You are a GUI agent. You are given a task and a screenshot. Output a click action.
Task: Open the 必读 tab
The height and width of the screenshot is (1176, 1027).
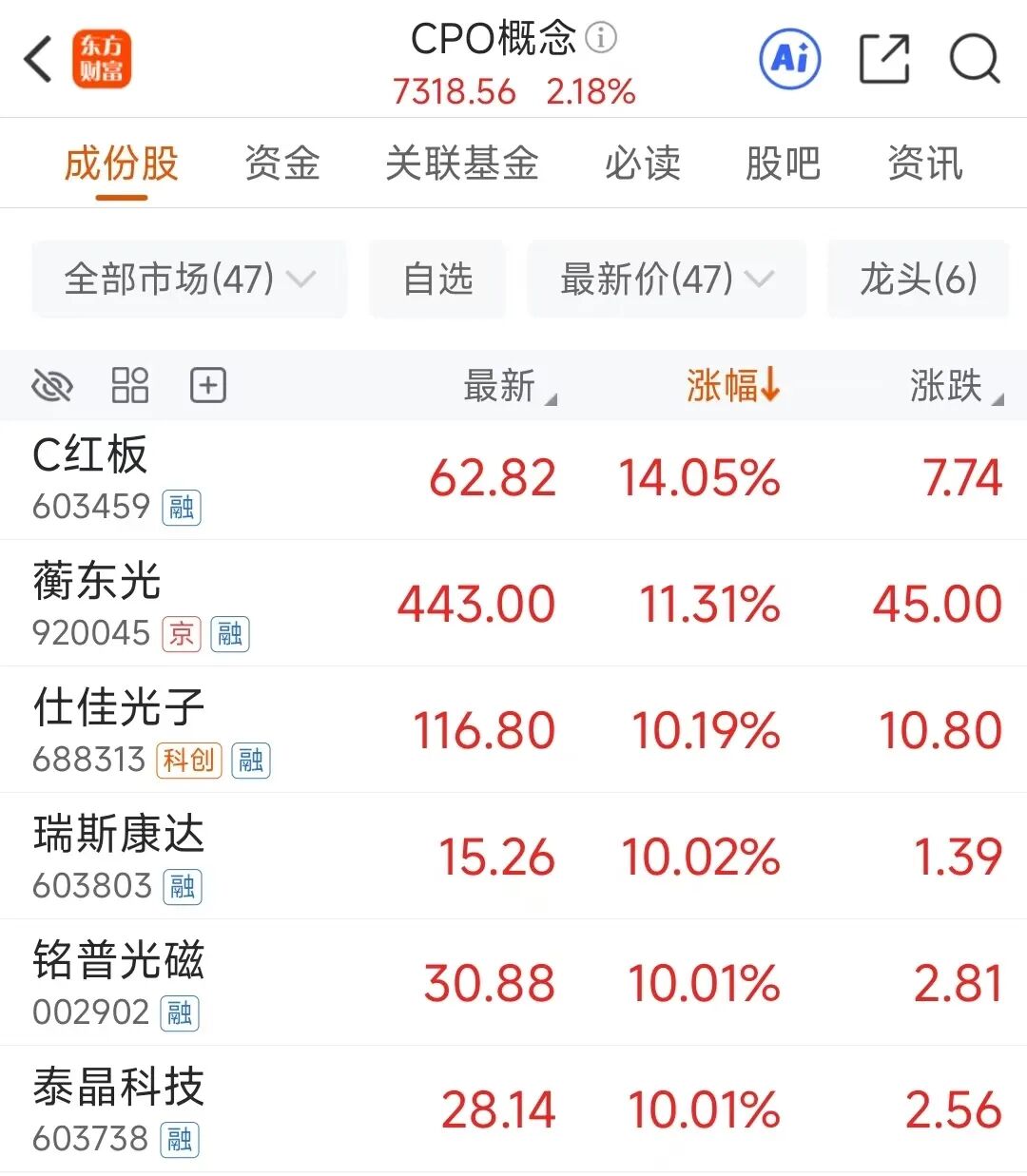coord(643,164)
